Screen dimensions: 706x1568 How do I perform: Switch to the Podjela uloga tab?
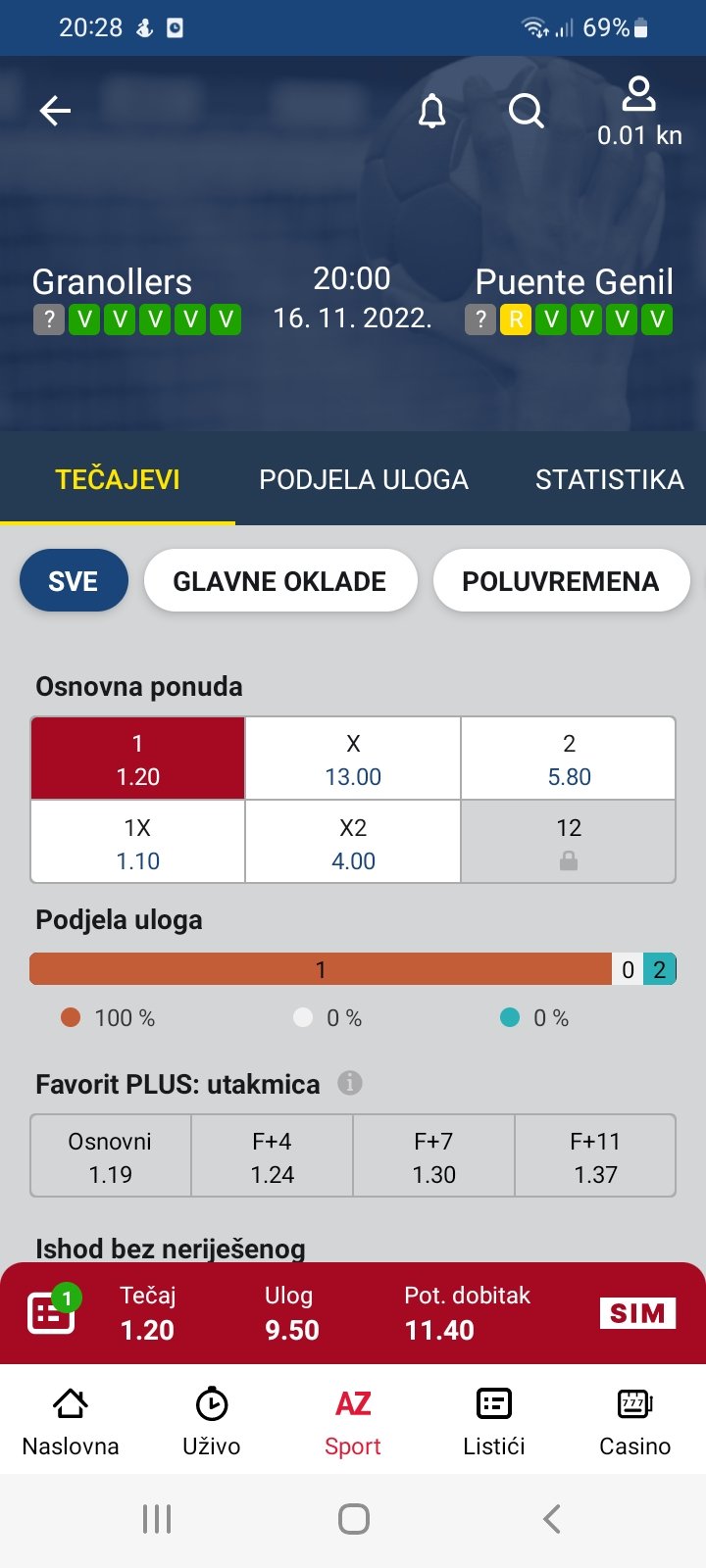click(364, 479)
